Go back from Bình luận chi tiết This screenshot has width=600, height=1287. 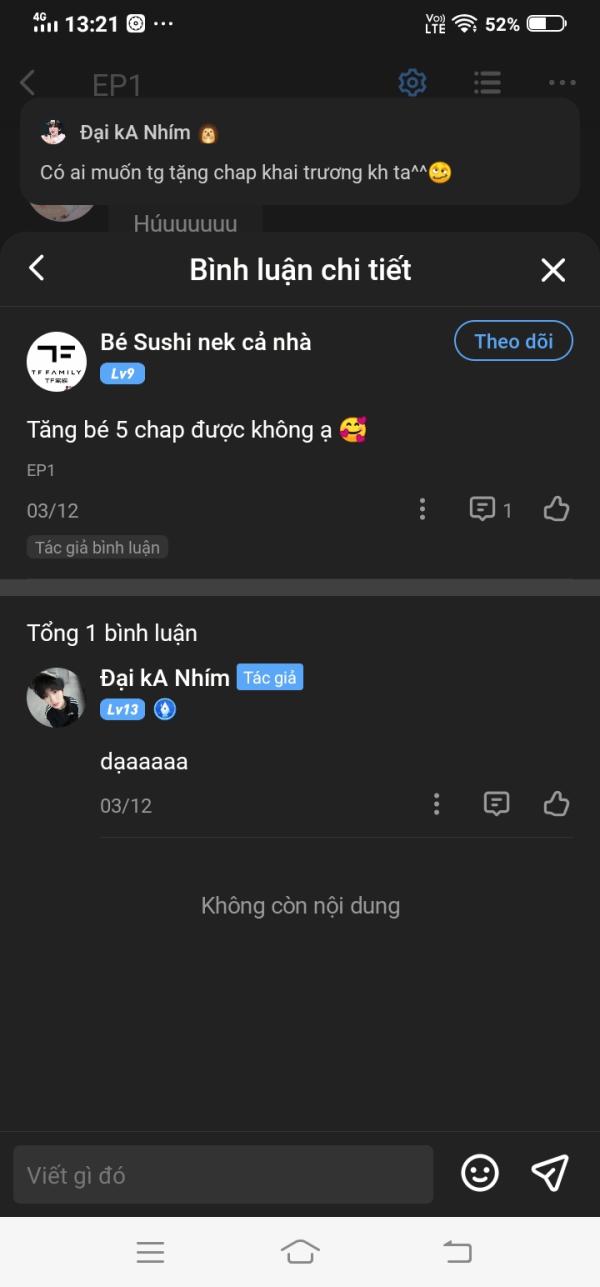point(37,268)
